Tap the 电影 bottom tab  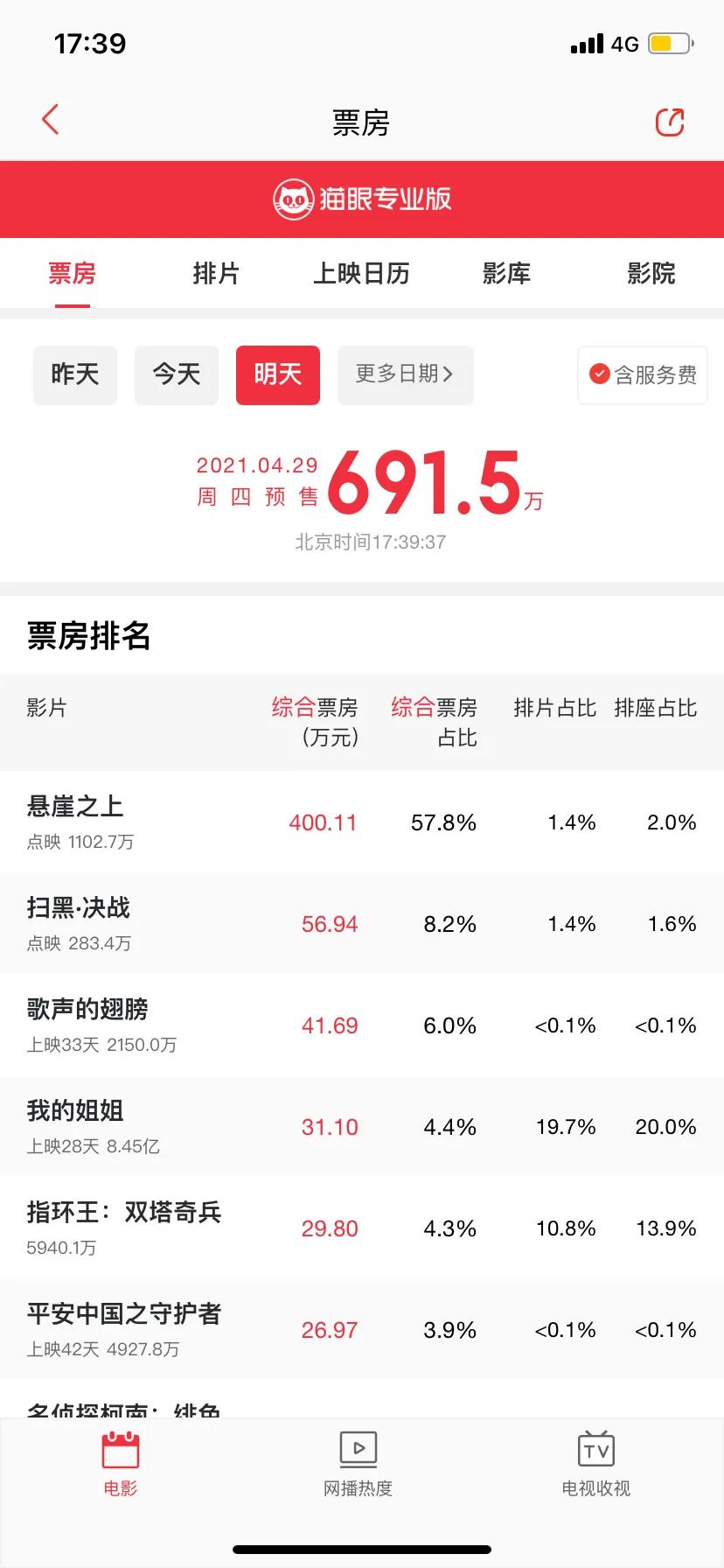click(121, 1465)
